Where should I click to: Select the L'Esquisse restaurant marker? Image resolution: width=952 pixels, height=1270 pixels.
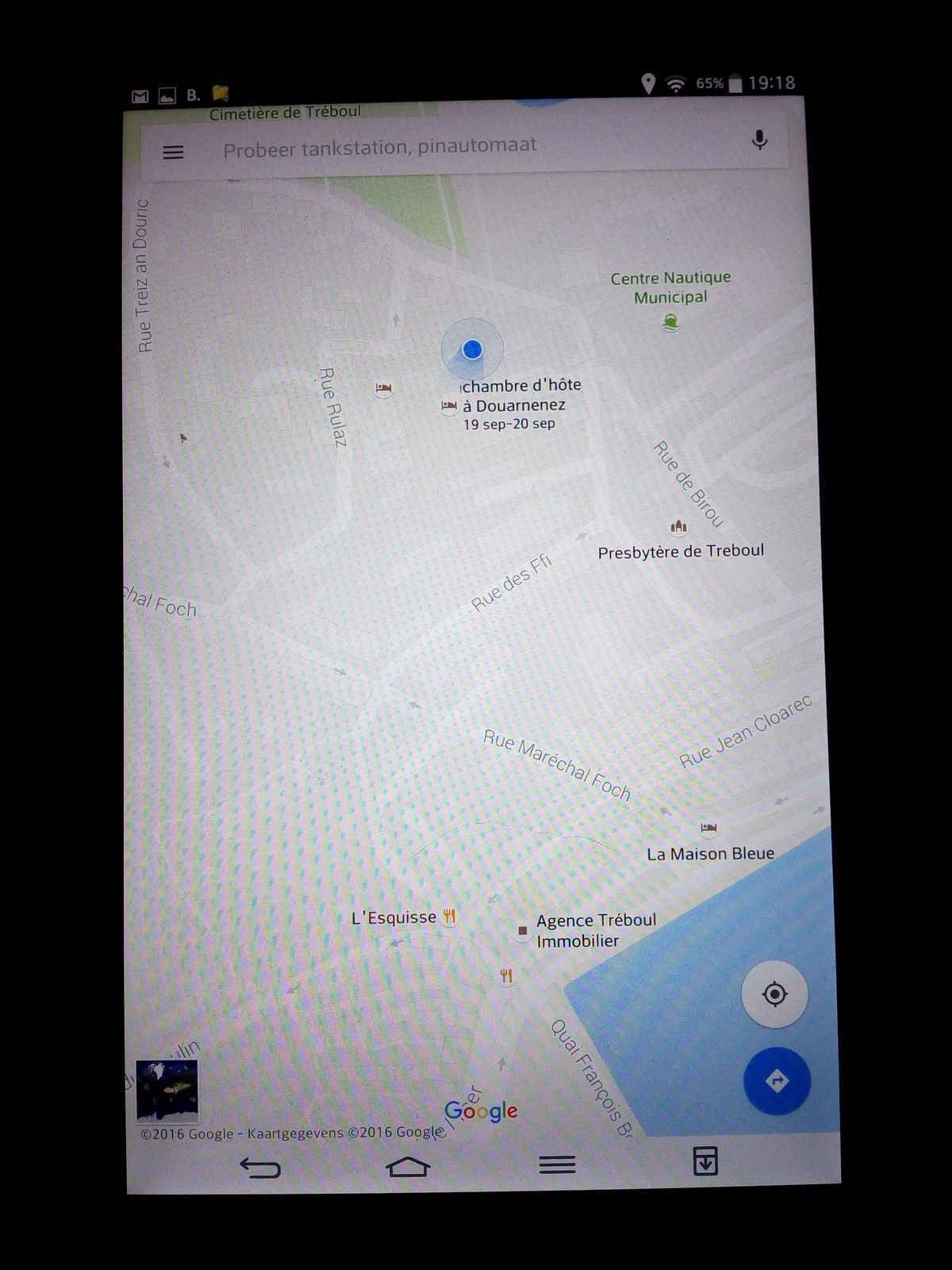pos(449,918)
